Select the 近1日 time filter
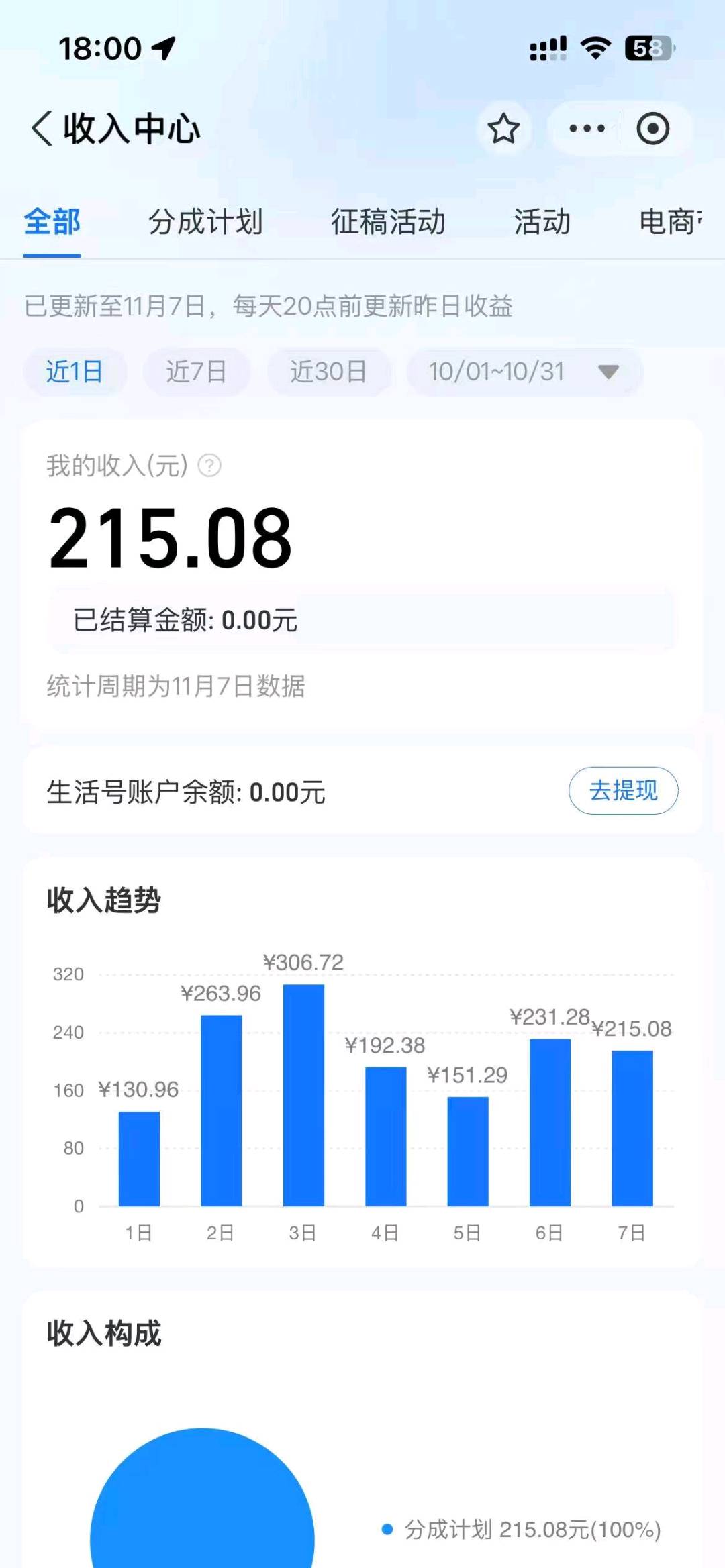The width and height of the screenshot is (725, 1568). [74, 372]
